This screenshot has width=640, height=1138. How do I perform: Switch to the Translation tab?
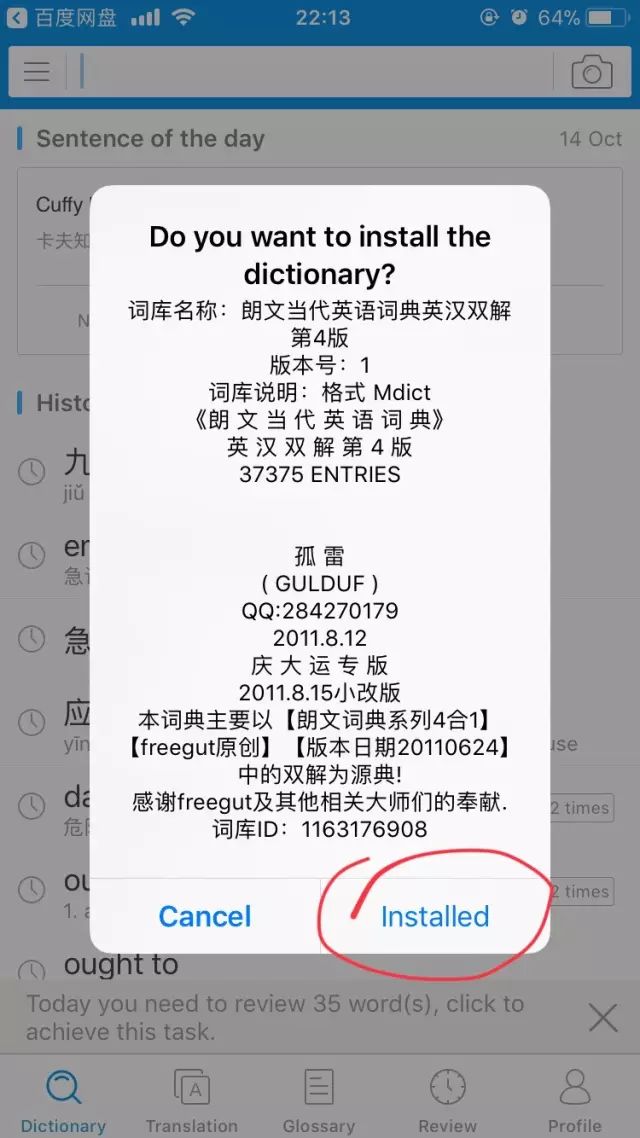(x=192, y=1099)
